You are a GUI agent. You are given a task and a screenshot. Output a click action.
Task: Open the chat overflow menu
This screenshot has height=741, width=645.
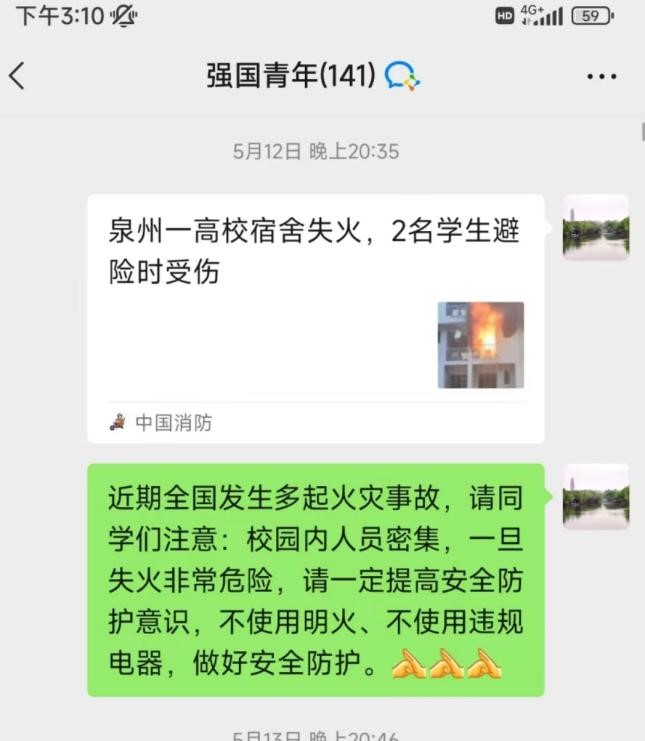click(601, 76)
